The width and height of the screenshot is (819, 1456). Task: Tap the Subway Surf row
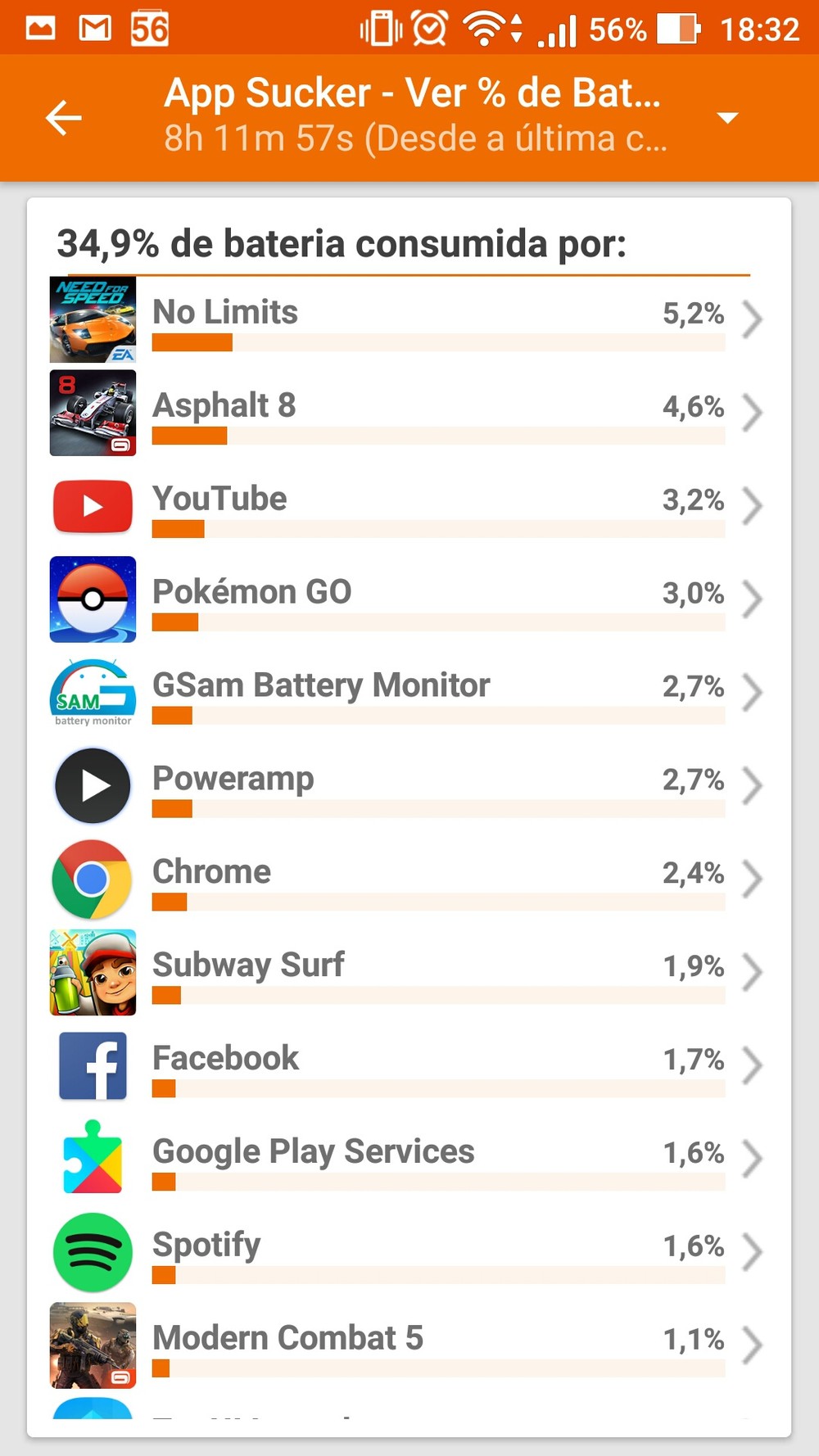(409, 973)
